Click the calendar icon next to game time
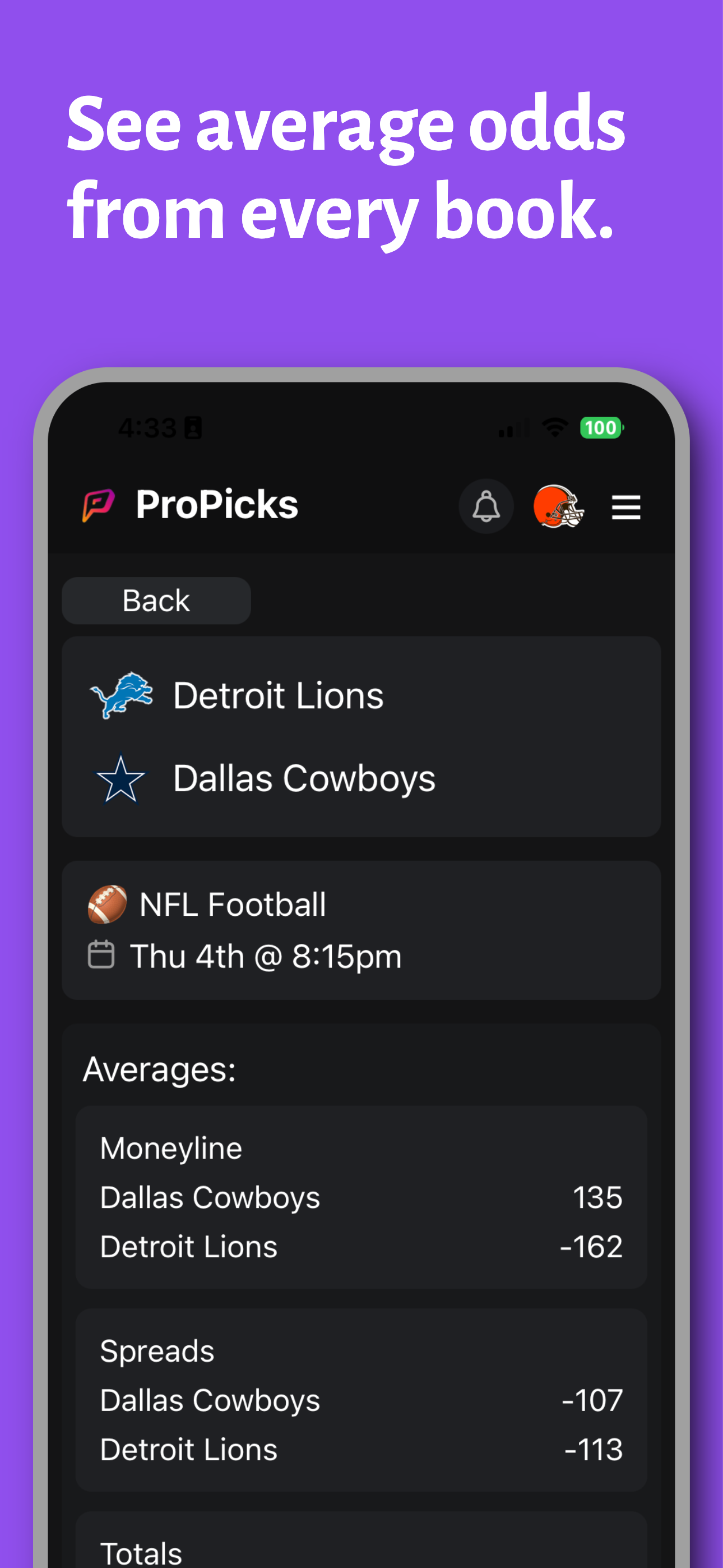Screen dimensions: 723x1568 (x=101, y=955)
